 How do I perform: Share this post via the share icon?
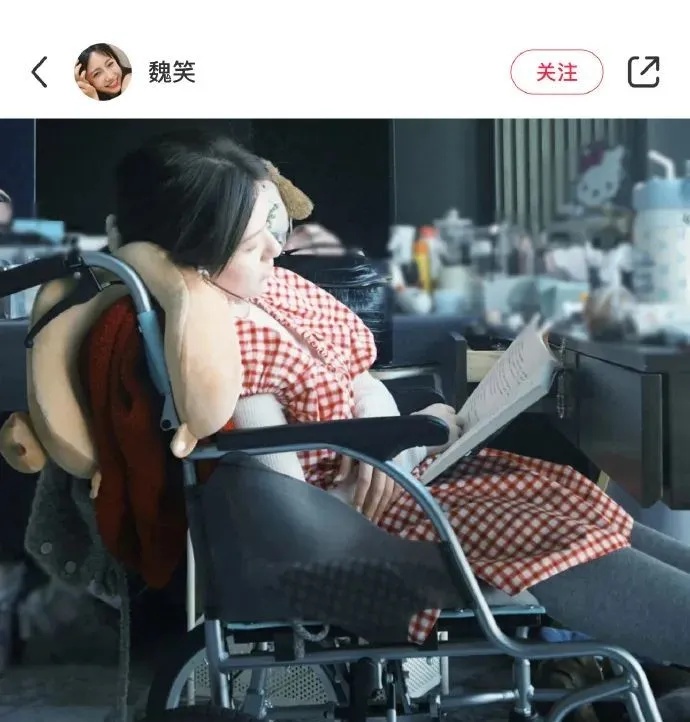643,72
